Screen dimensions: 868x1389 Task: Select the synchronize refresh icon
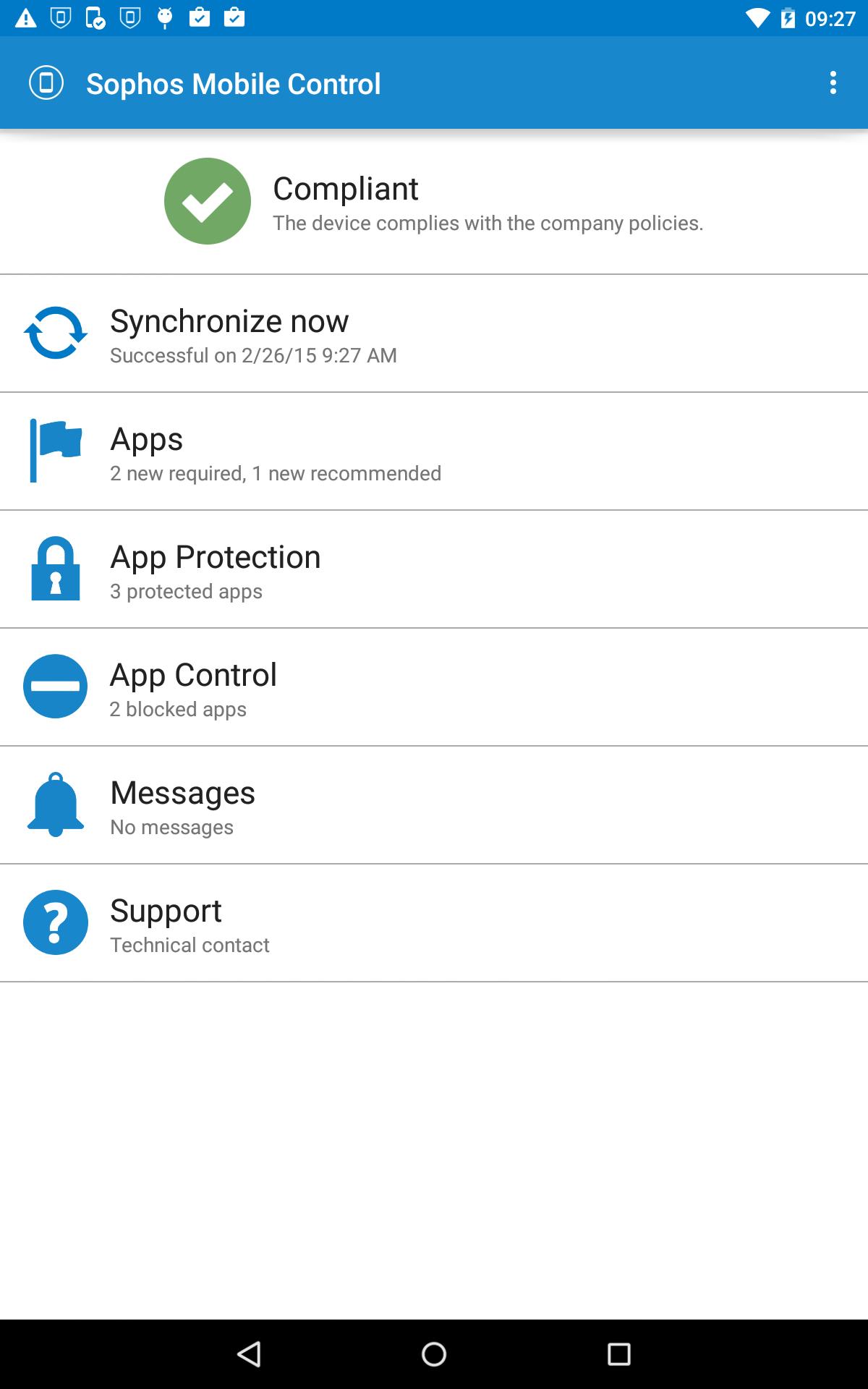point(55,333)
